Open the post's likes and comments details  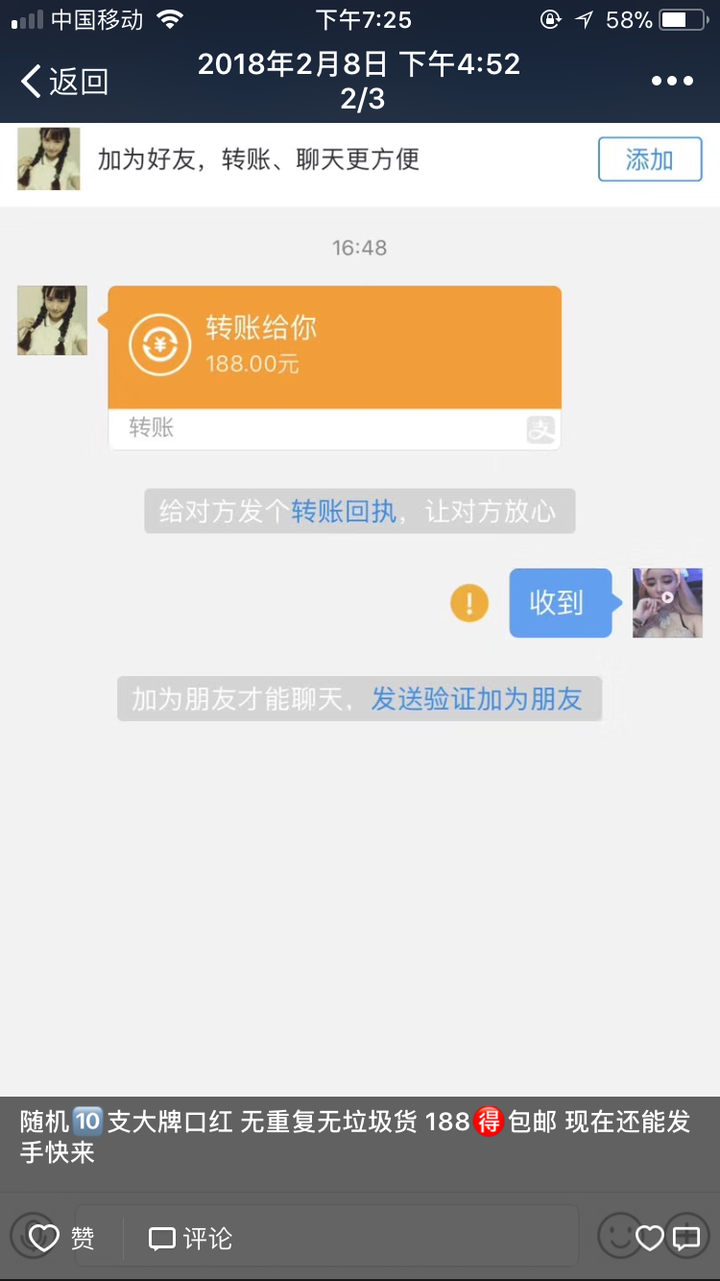[668, 1239]
